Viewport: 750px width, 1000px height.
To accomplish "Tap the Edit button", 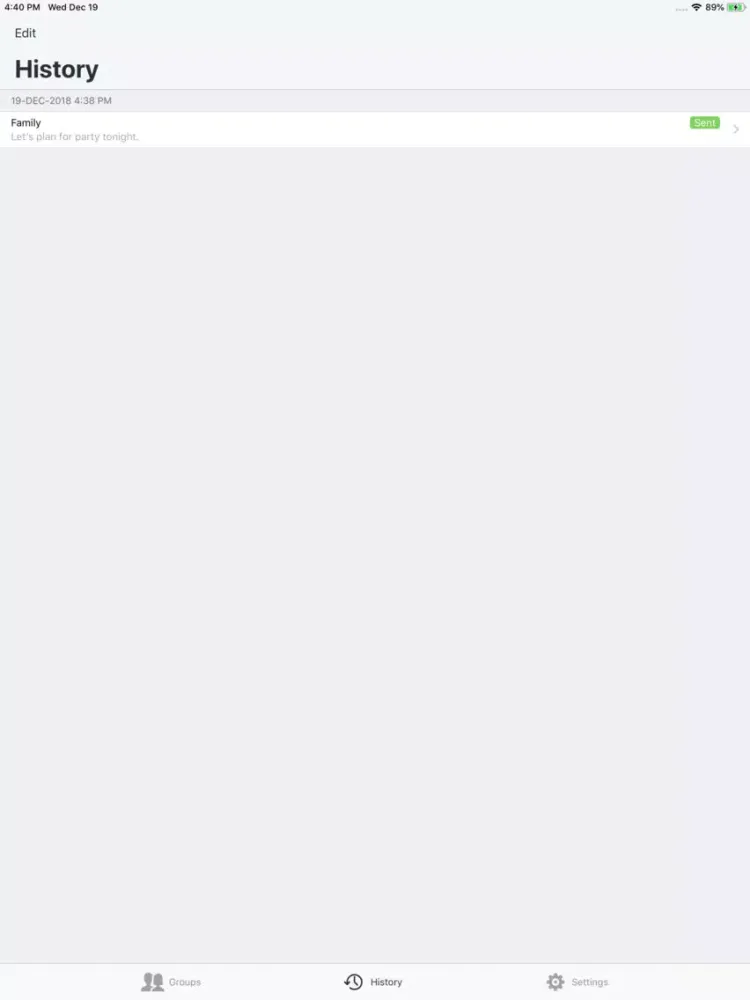I will coord(25,33).
